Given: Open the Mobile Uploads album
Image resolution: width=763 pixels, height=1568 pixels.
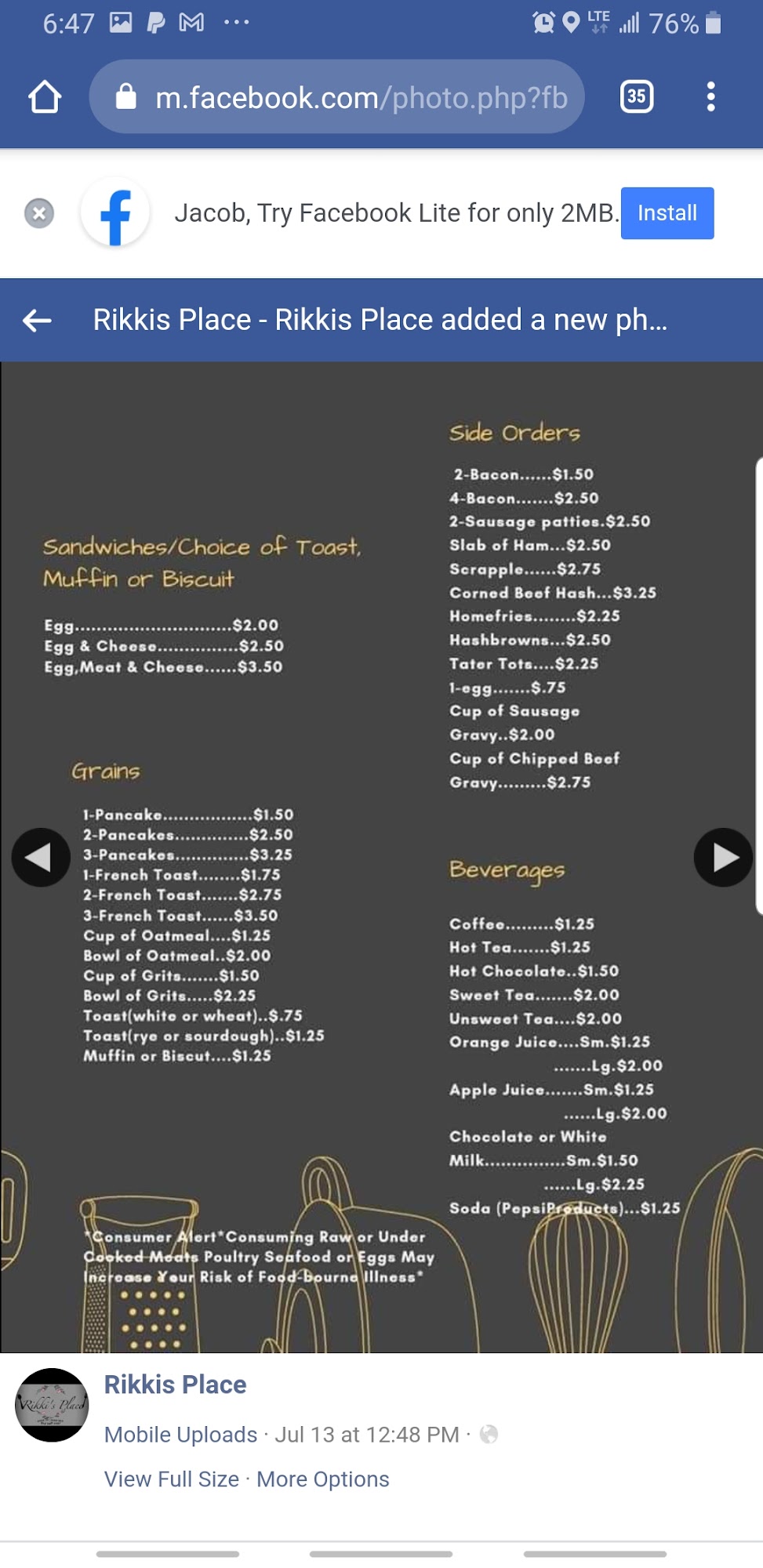Looking at the screenshot, I should point(181,1435).
